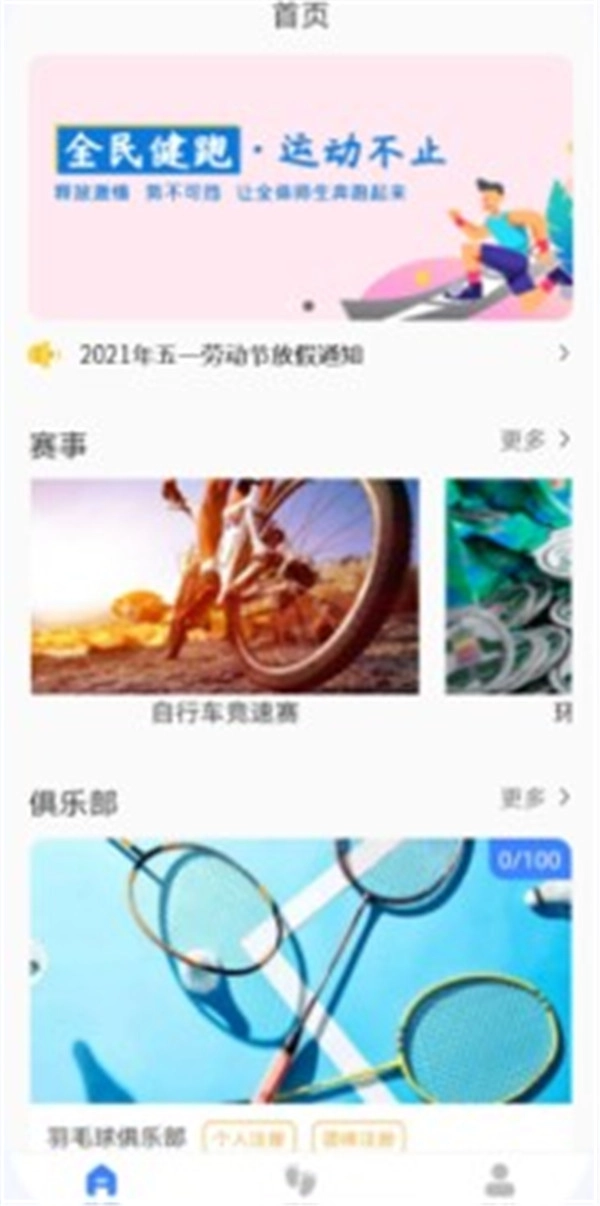This screenshot has width=600, height=1206.
Task: Switch to the footprints tab
Action: [x=300, y=1181]
